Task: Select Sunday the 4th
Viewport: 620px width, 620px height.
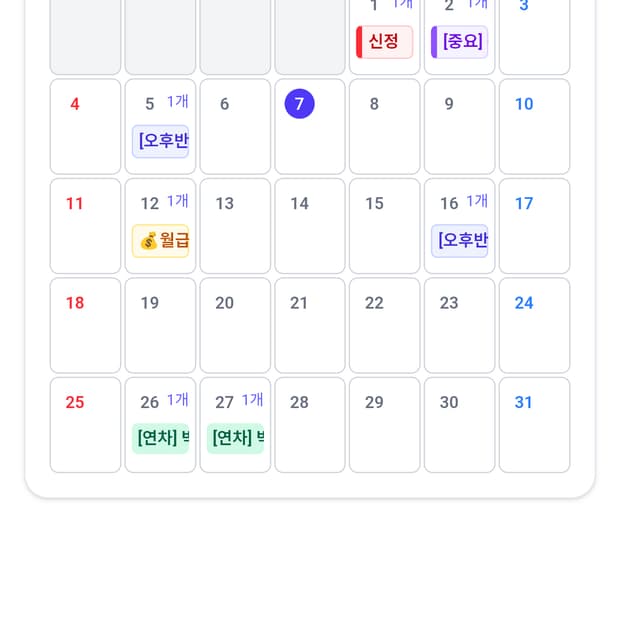Action: pos(85,126)
